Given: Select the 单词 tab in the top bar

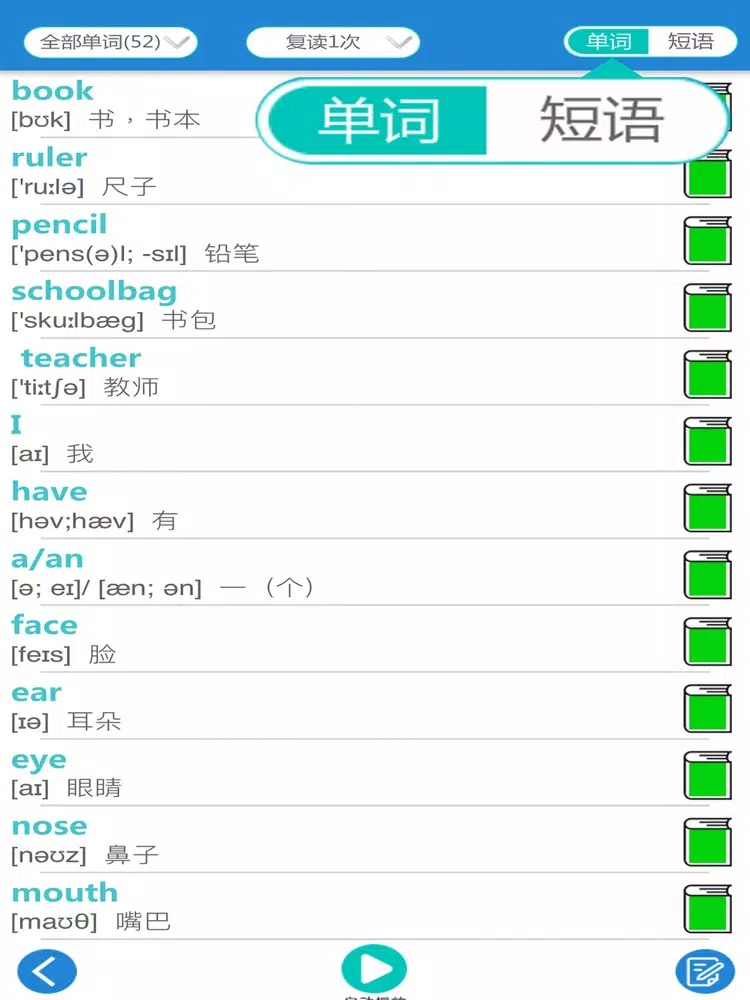Looking at the screenshot, I should pos(608,42).
